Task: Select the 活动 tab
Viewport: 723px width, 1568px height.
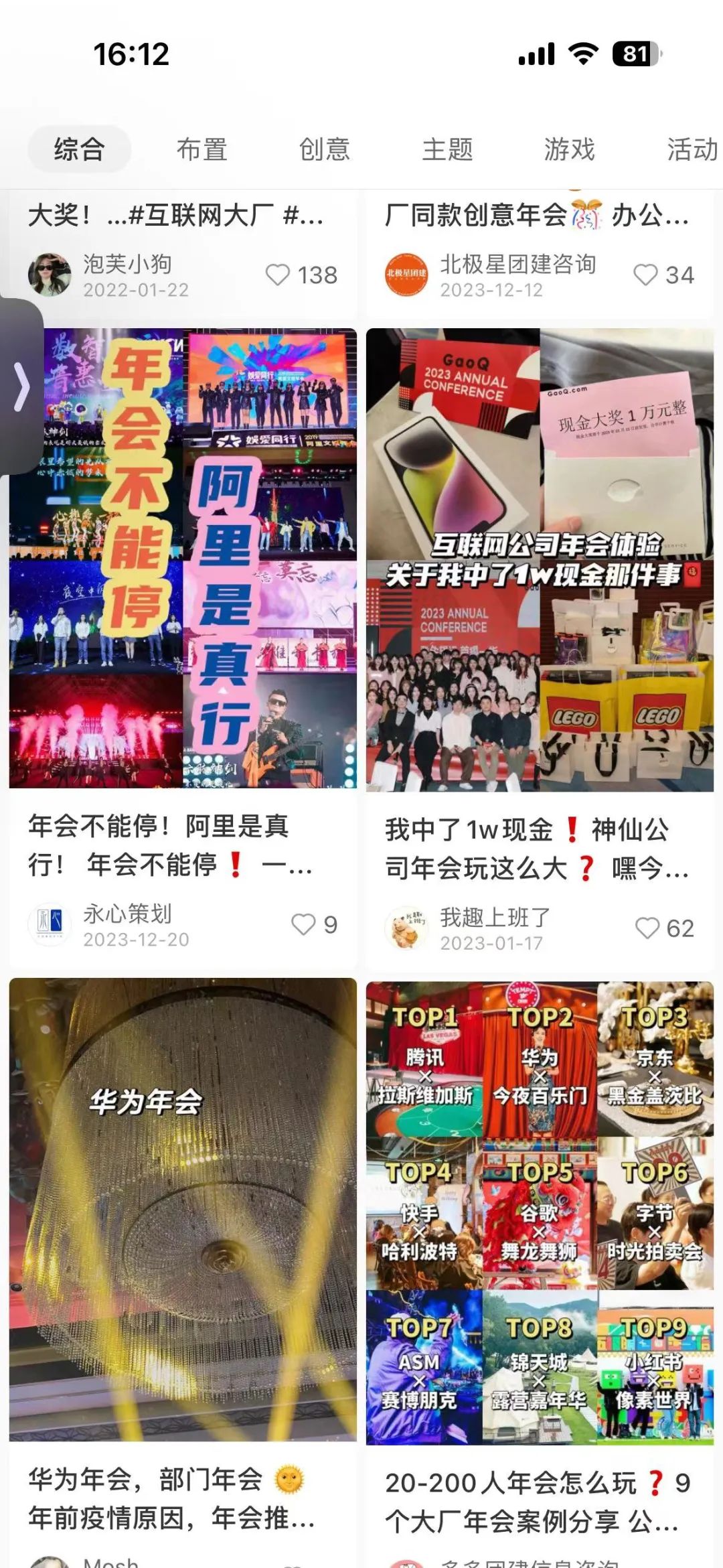Action: coord(692,149)
